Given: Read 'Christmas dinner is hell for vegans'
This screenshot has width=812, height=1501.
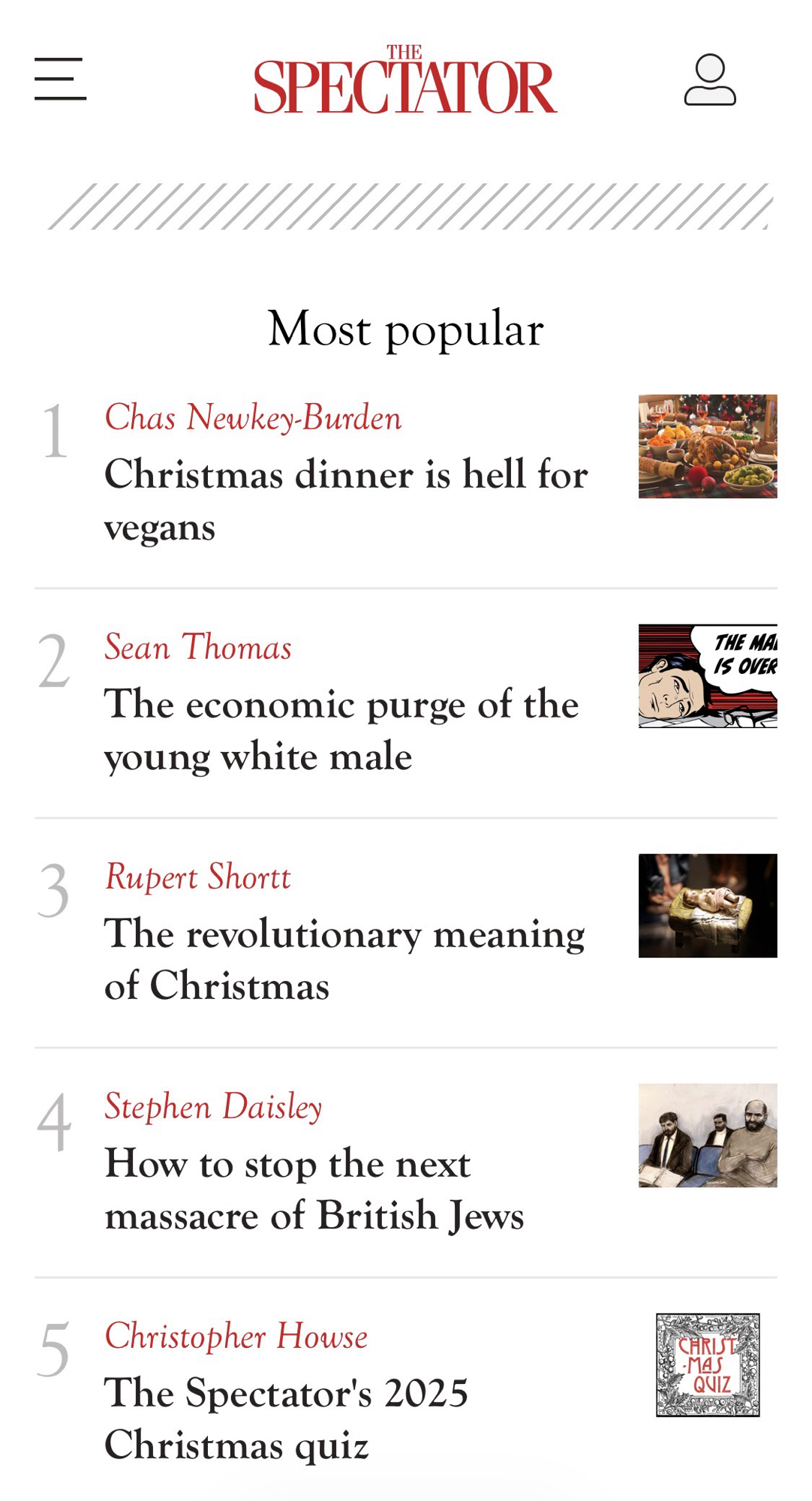Looking at the screenshot, I should [x=345, y=501].
